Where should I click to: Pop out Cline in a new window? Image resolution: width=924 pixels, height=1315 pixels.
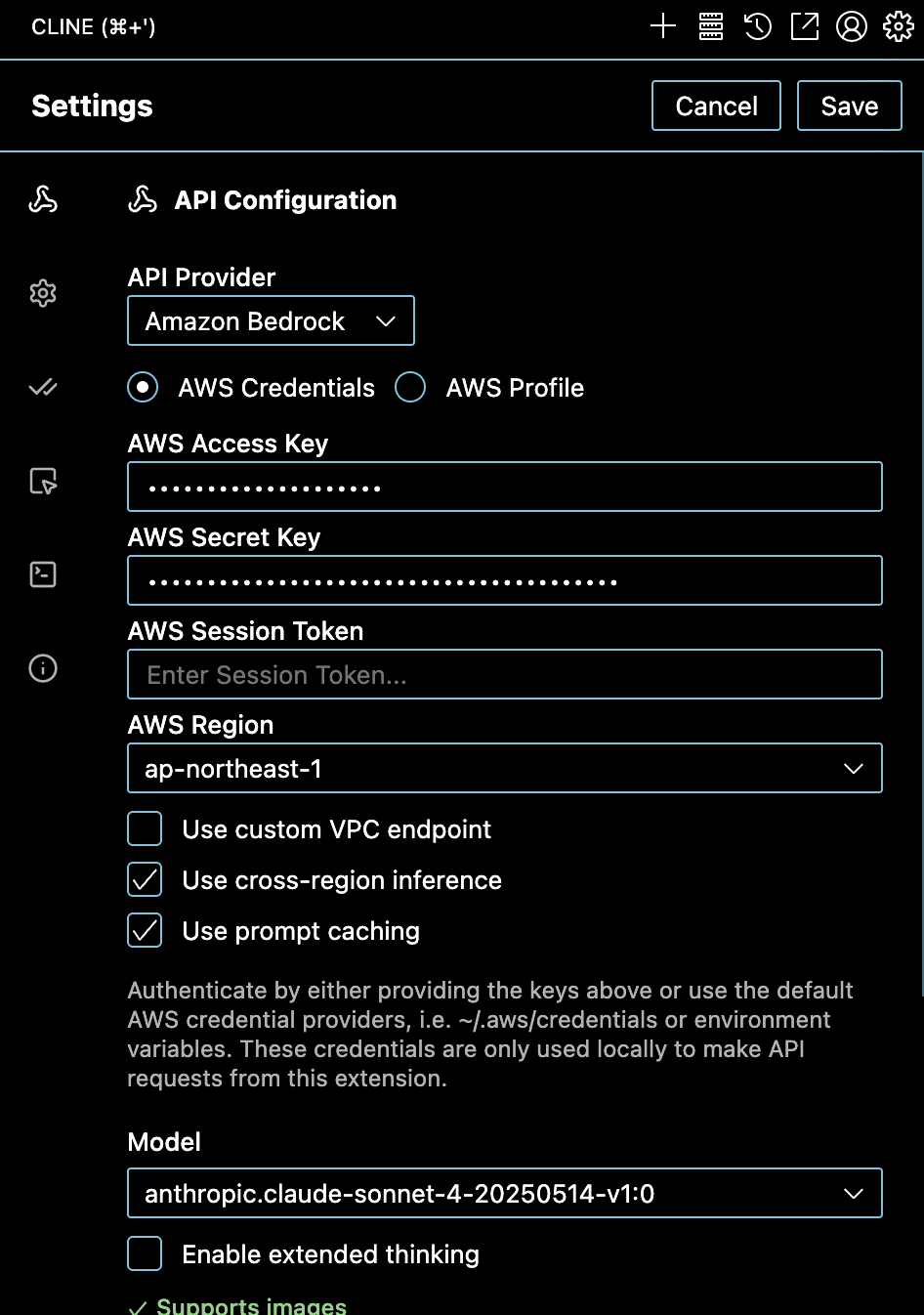pos(805,26)
